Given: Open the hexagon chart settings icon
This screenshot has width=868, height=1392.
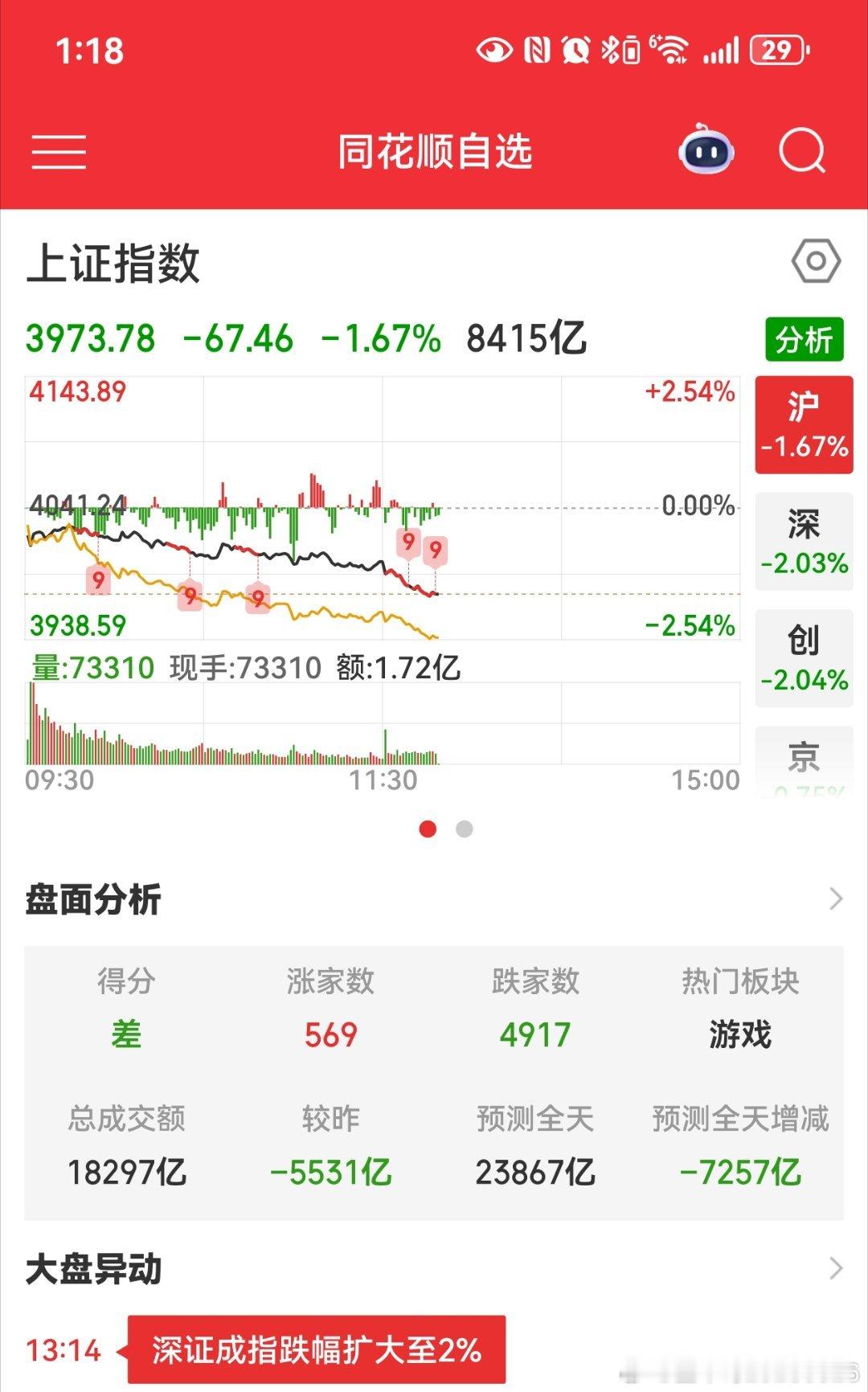Looking at the screenshot, I should click(816, 261).
